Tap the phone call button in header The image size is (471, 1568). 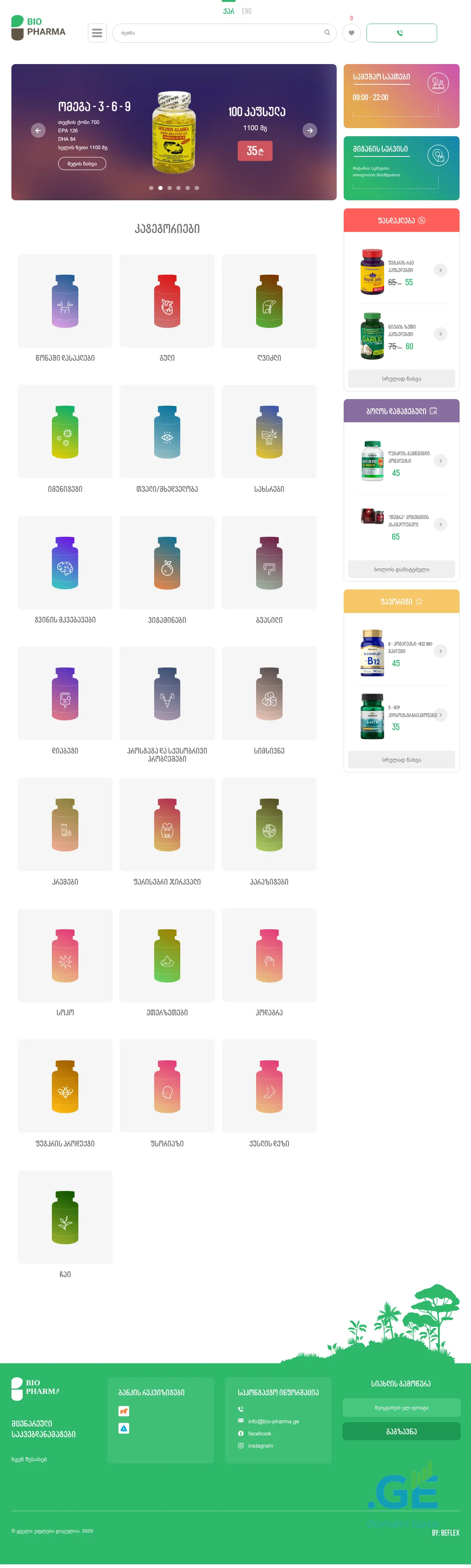[401, 33]
